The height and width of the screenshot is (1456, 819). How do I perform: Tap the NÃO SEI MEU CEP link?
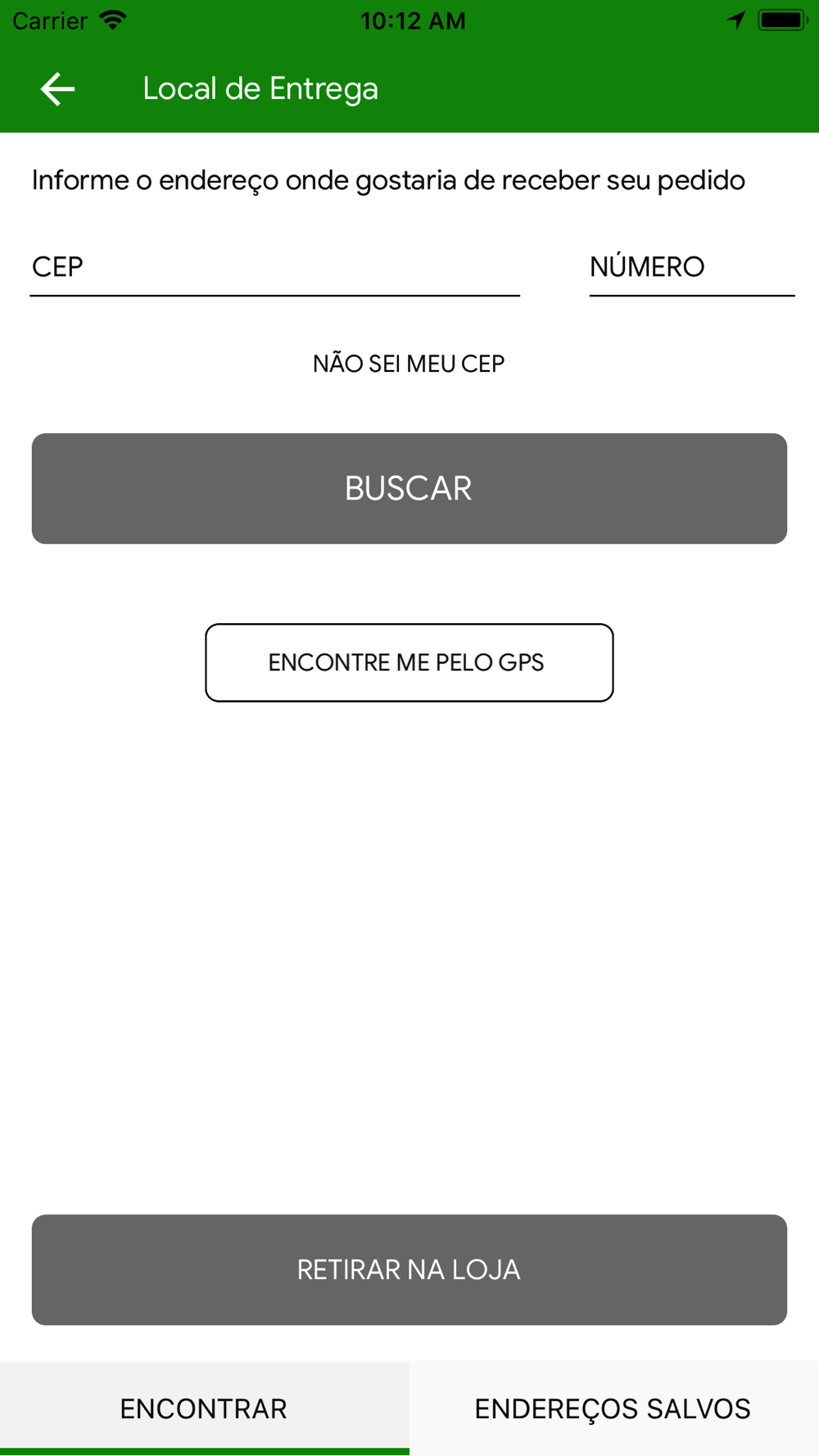coord(409,364)
